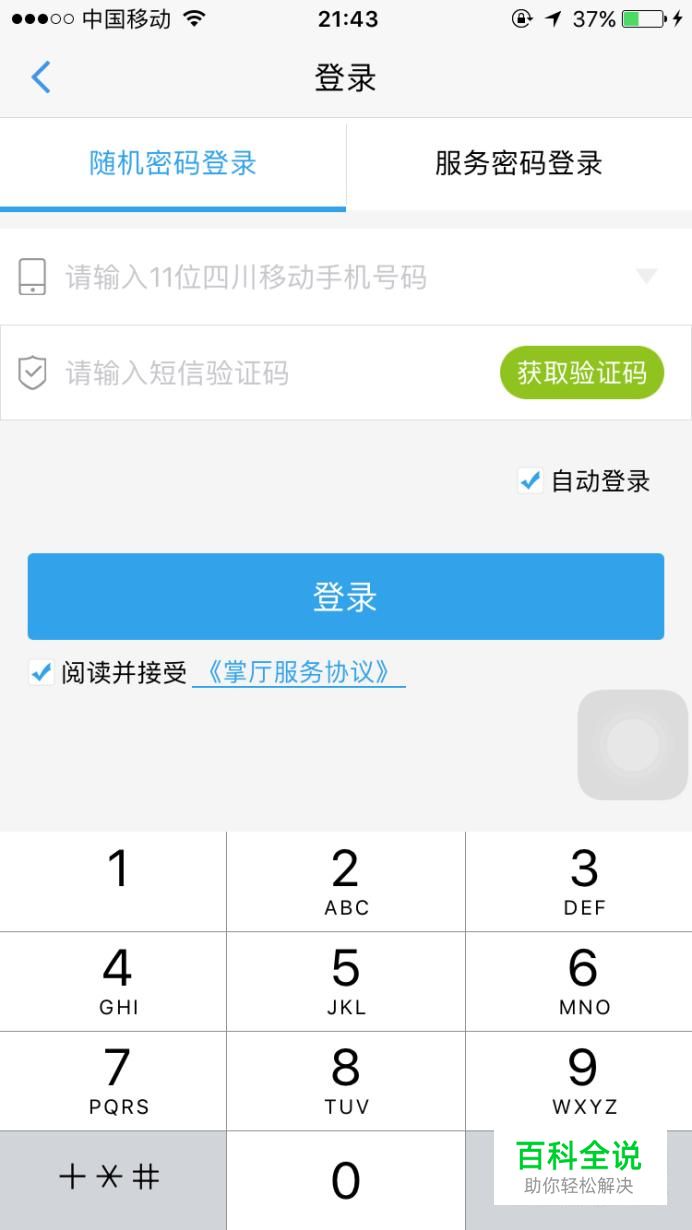Open the 《掌厅服务协议》 link
The image size is (692, 1230).
[298, 673]
